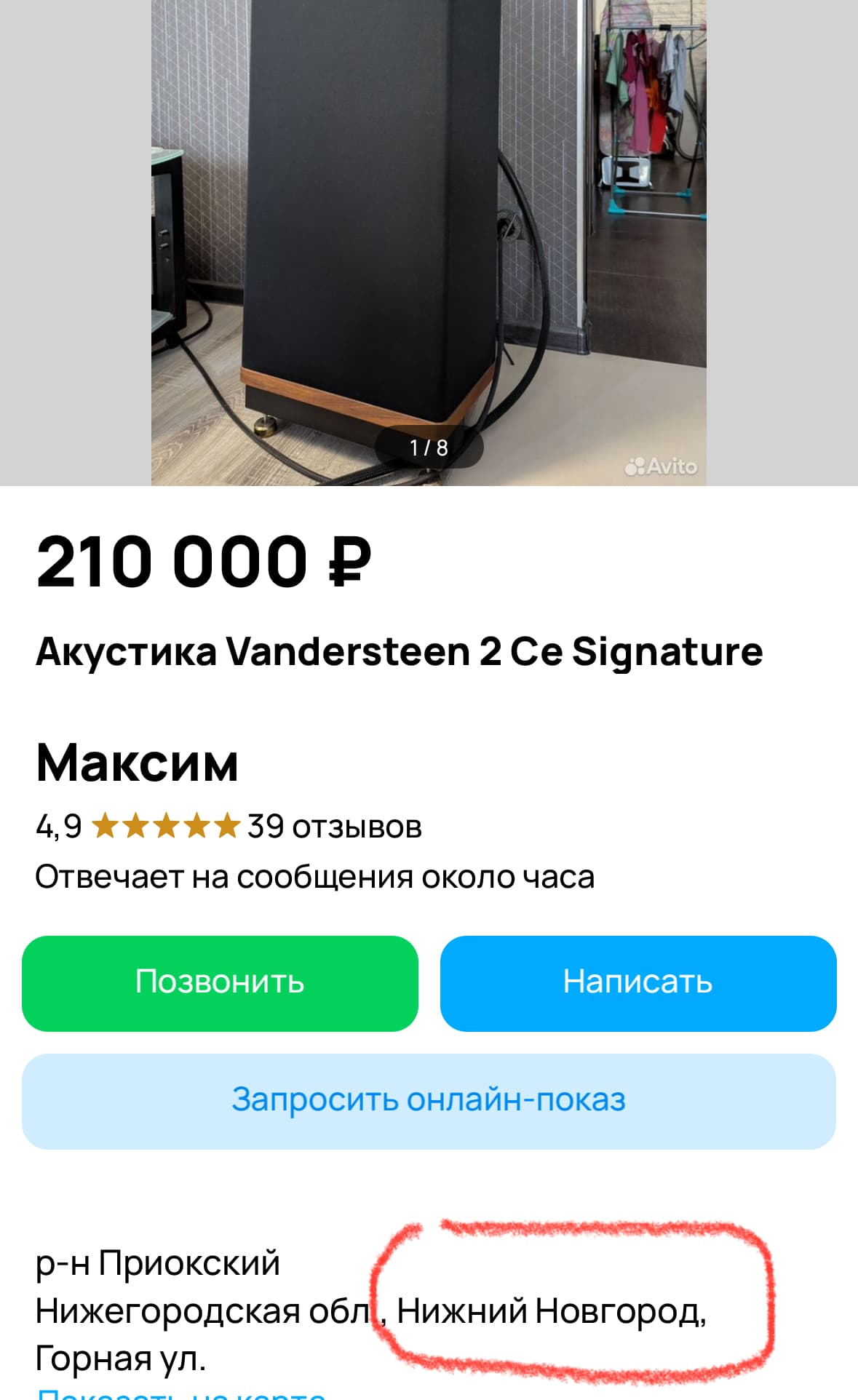Viewport: 858px width, 1400px height.
Task: Tap Написать to message the seller
Action: 638,983
